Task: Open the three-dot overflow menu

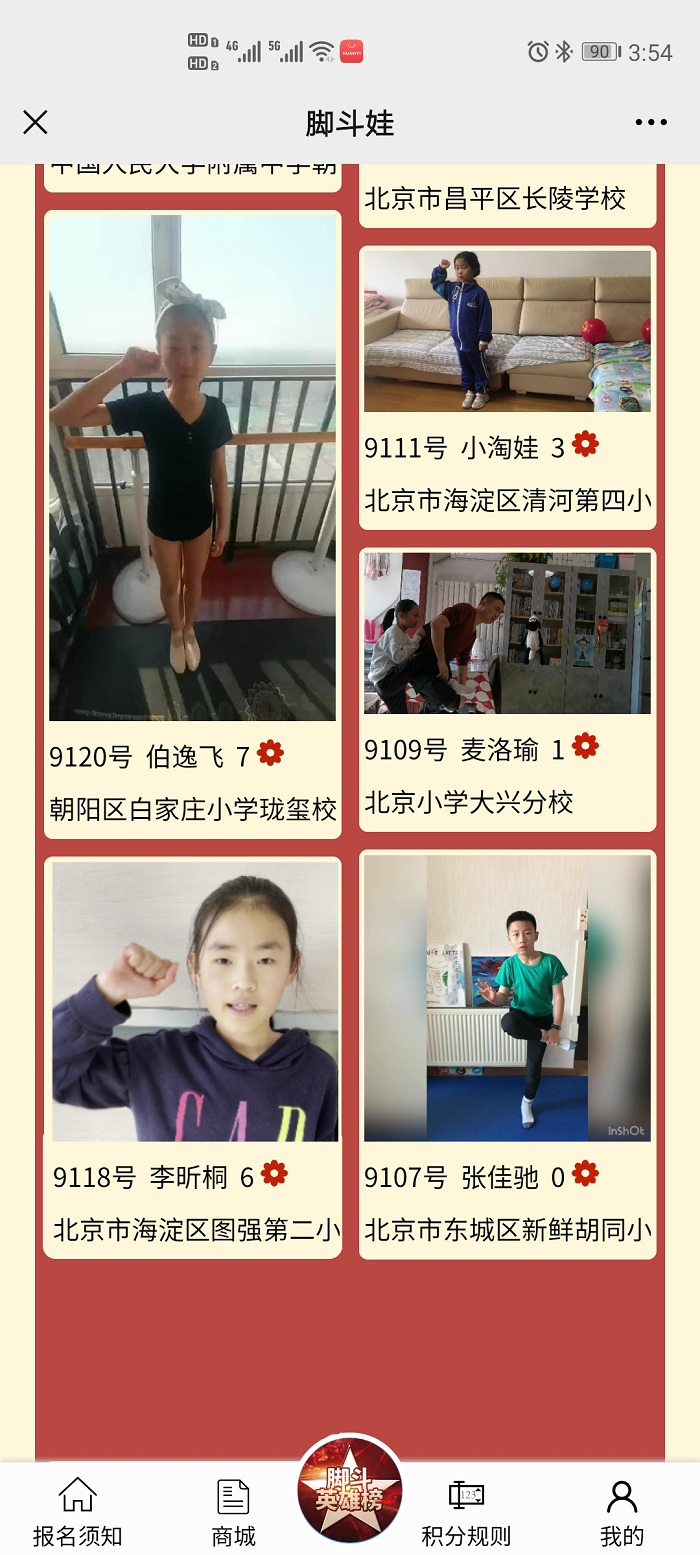Action: point(650,123)
